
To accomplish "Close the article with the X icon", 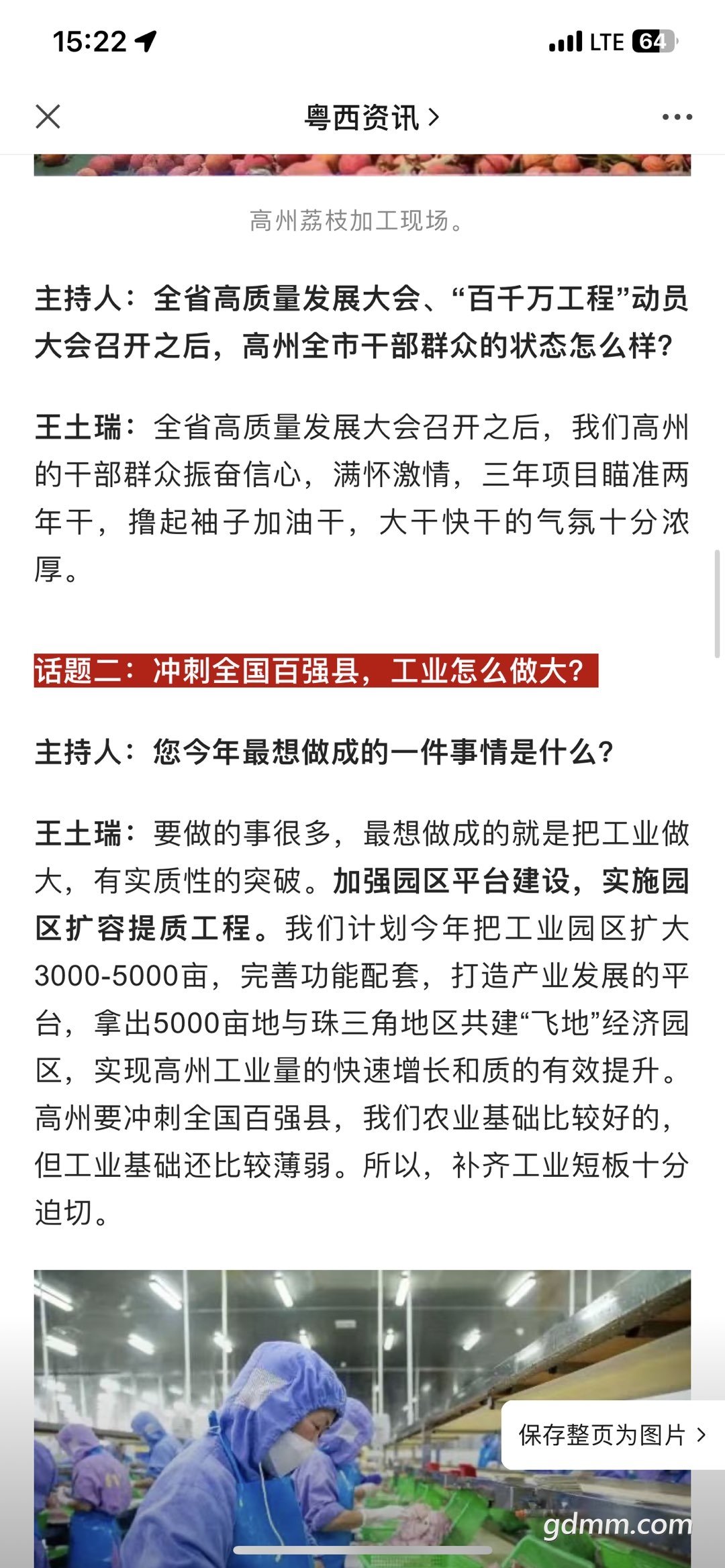I will (48, 117).
